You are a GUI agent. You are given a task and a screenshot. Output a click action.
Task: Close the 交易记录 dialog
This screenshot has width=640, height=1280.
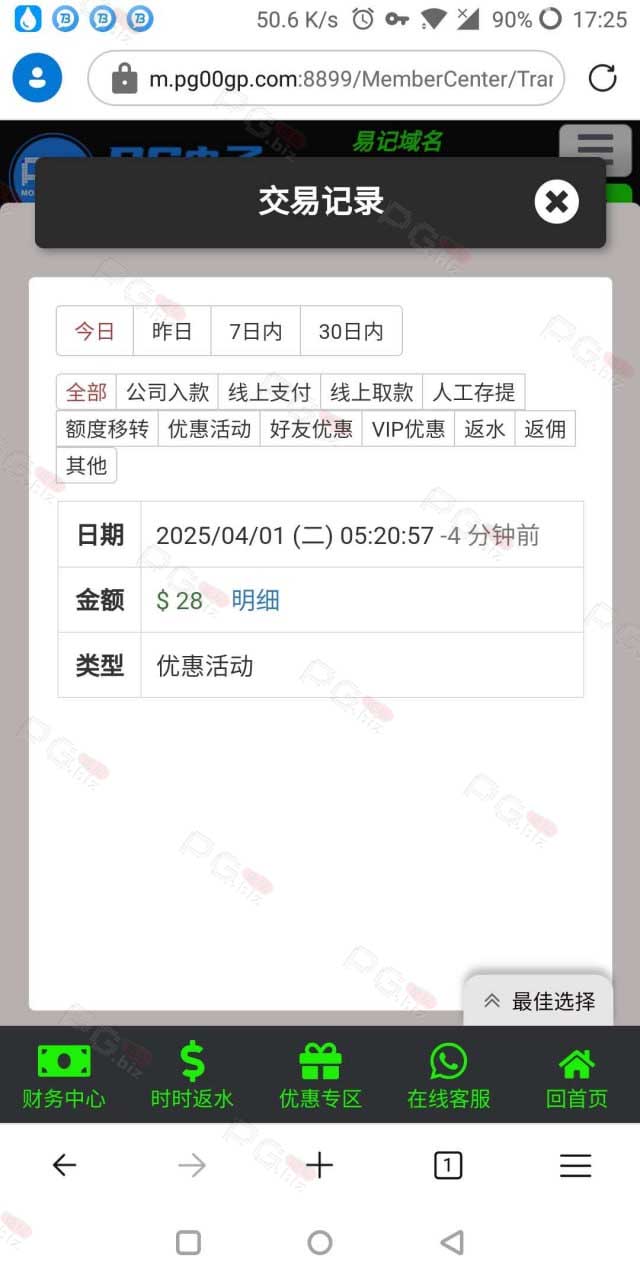click(557, 202)
